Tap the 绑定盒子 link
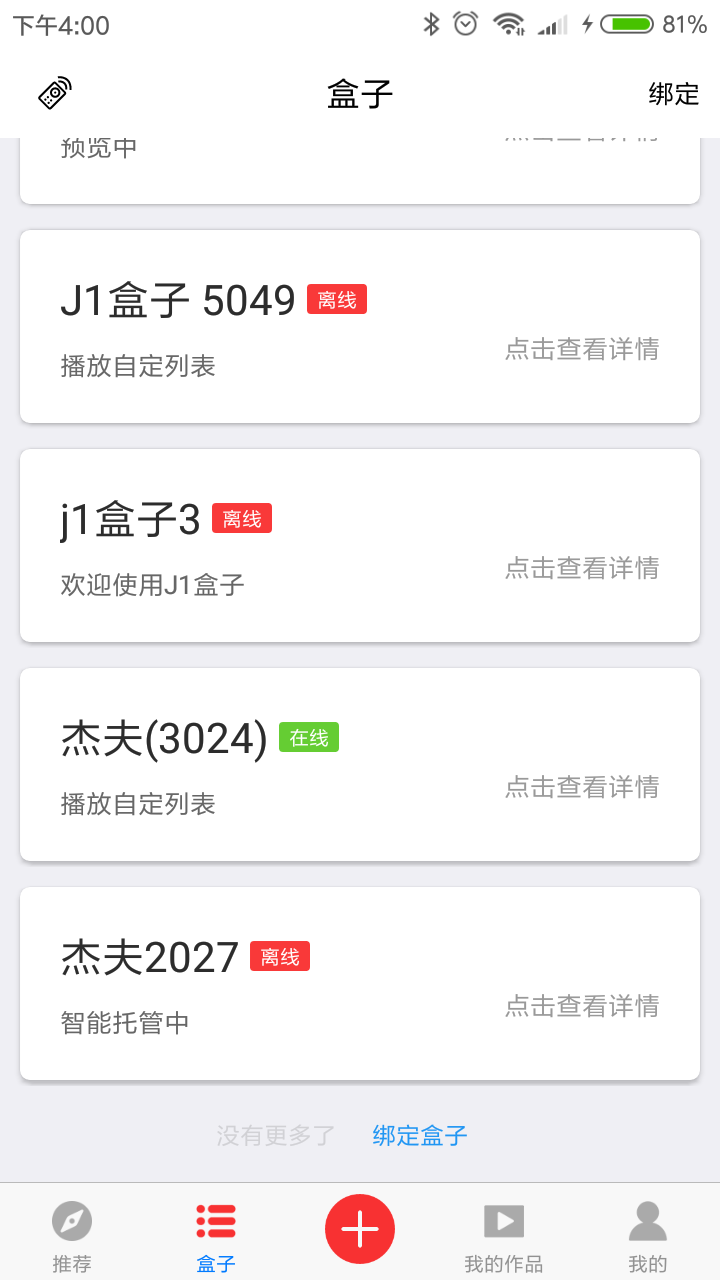 click(420, 1135)
